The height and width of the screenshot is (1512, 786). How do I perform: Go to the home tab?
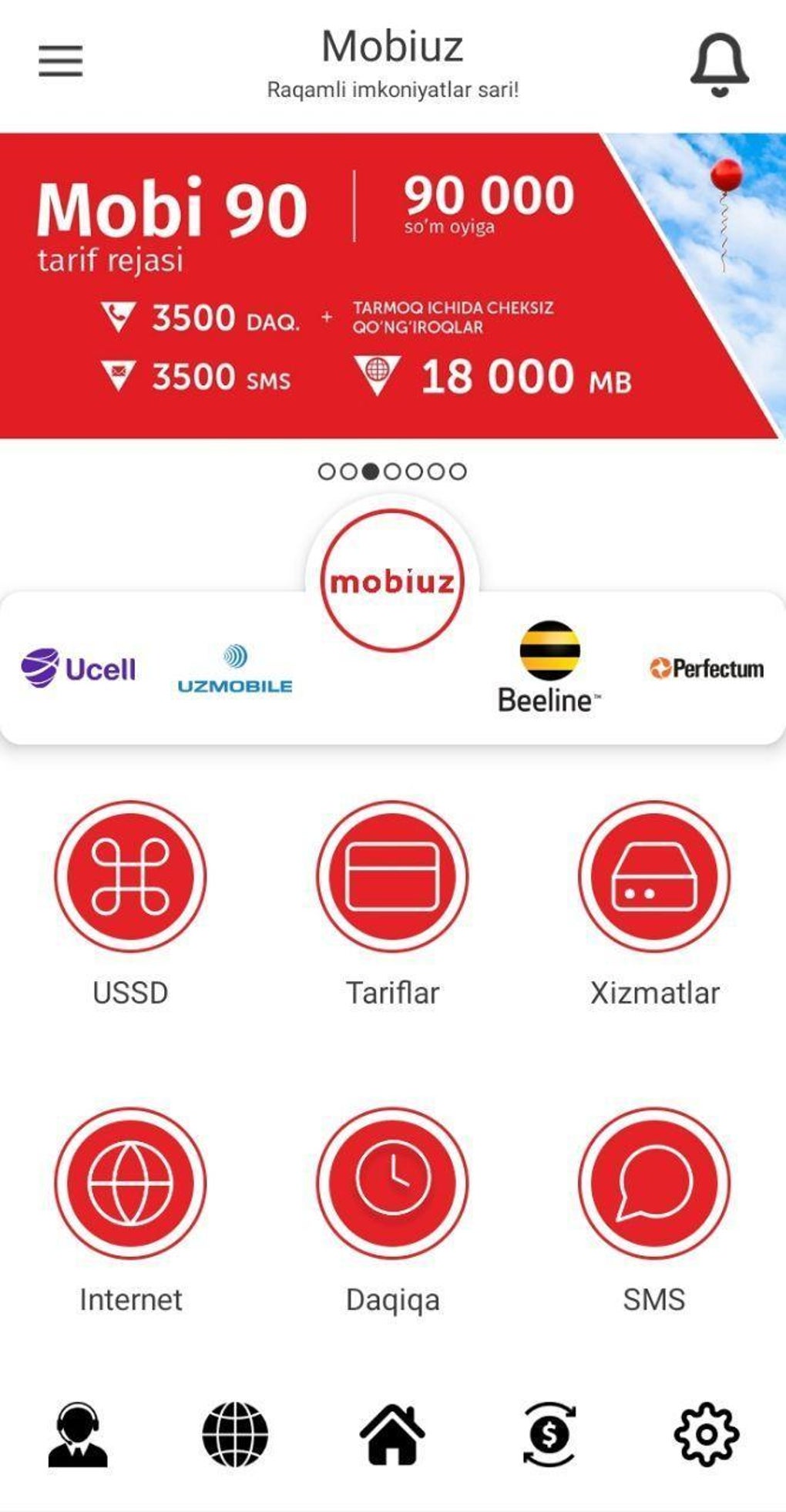[392, 1434]
